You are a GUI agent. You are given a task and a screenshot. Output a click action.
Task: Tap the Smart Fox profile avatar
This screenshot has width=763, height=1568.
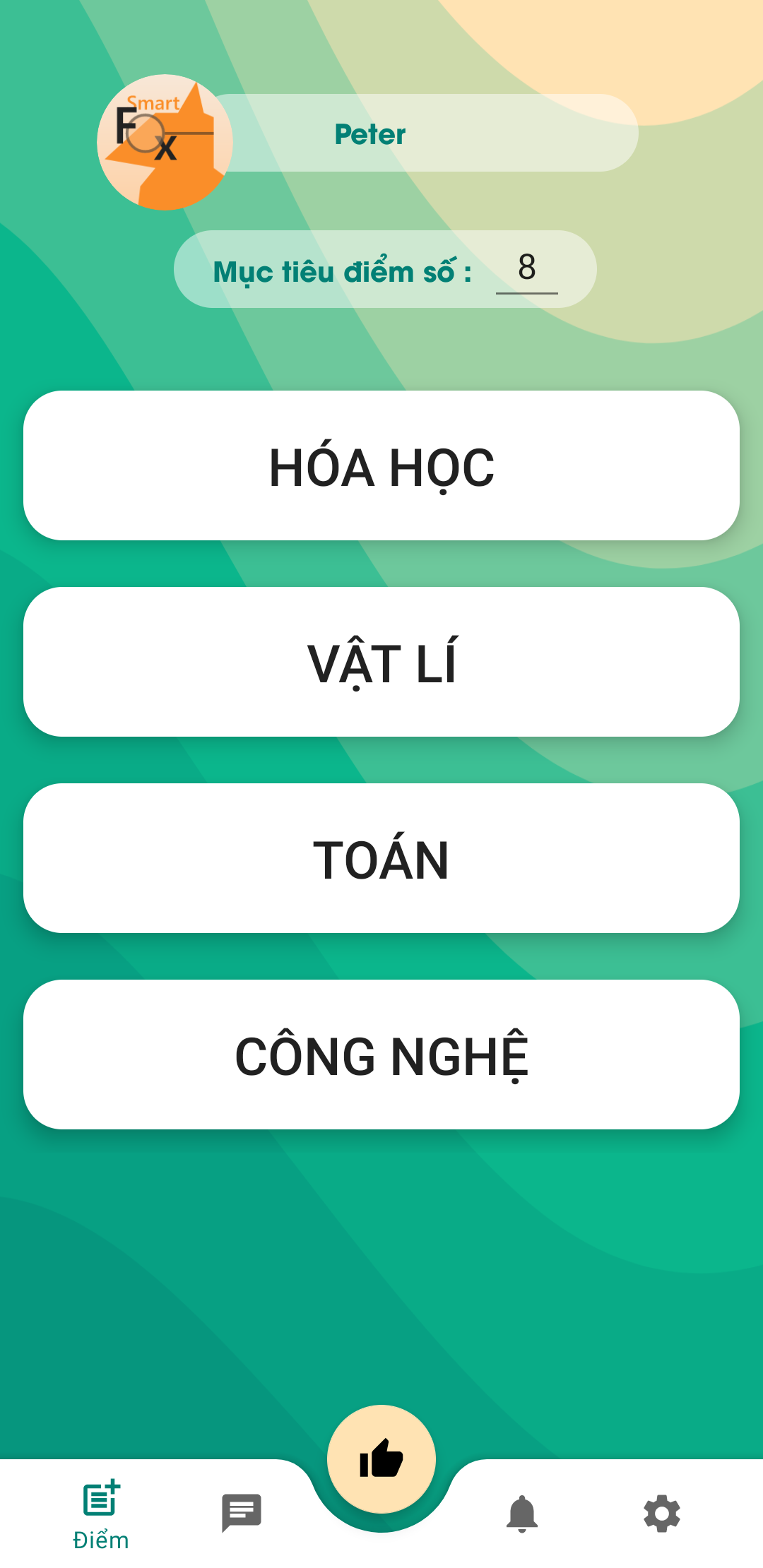(165, 142)
